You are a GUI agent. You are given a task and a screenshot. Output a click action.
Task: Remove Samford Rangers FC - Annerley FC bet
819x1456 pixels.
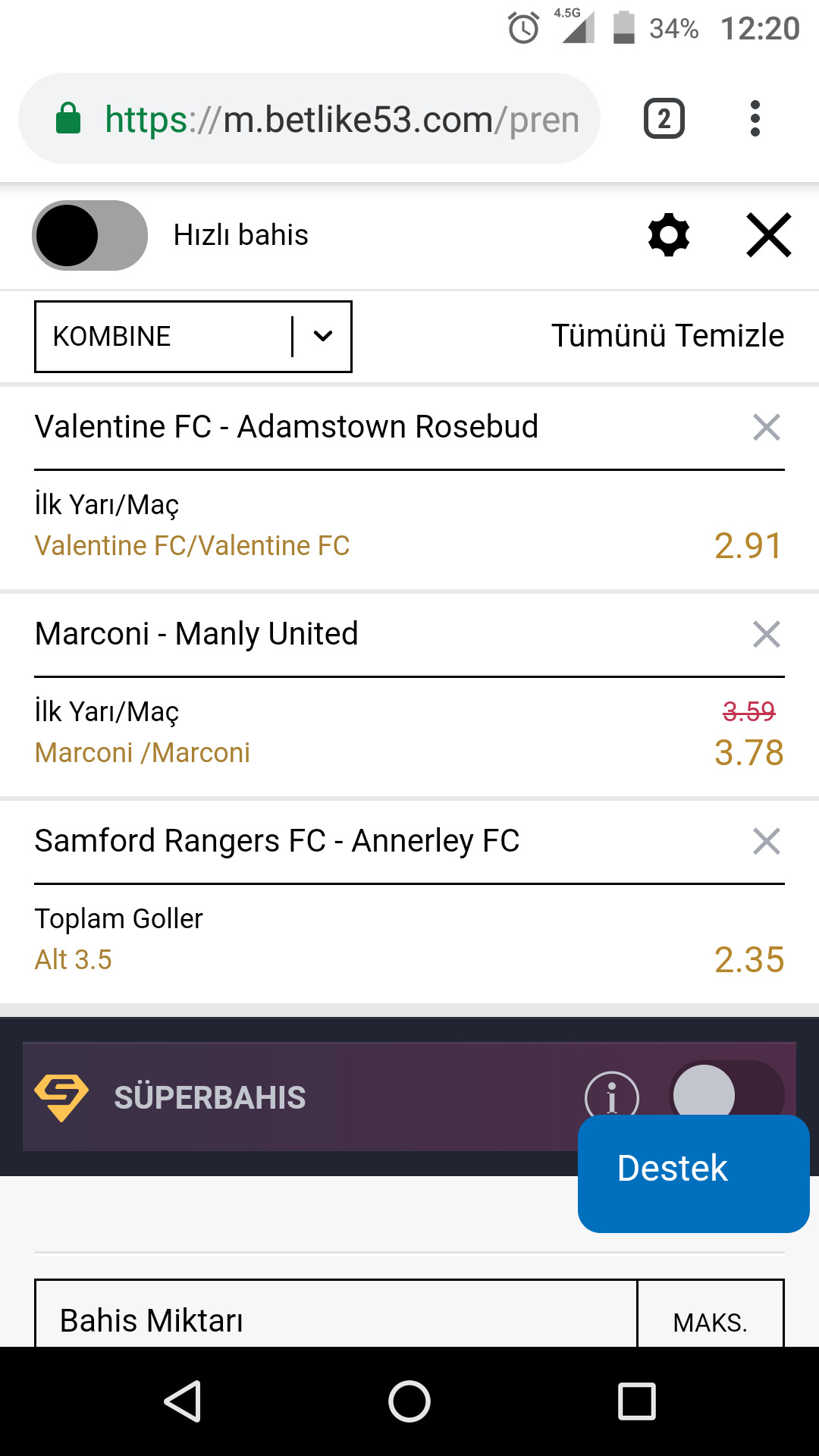pos(767,841)
